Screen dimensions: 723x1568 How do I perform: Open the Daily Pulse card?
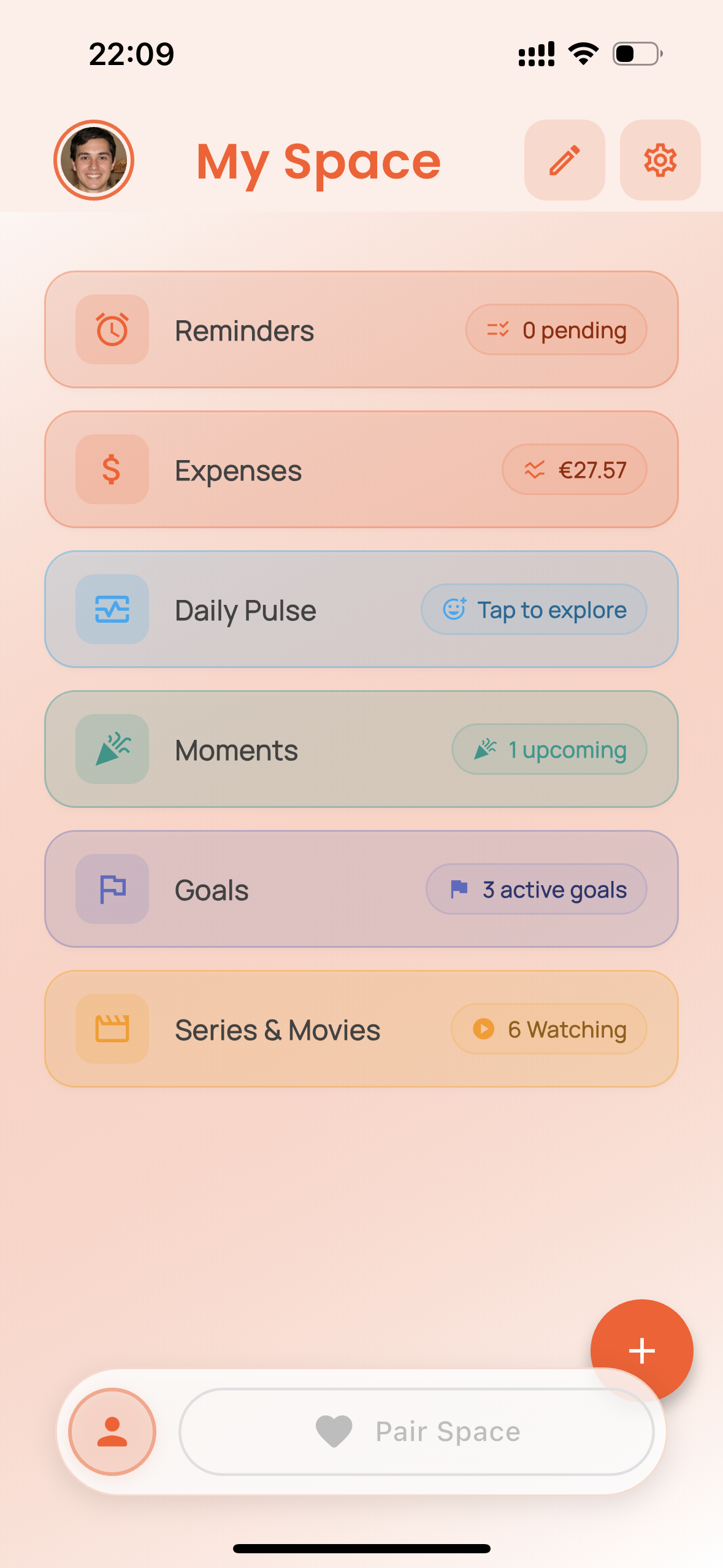pos(361,609)
